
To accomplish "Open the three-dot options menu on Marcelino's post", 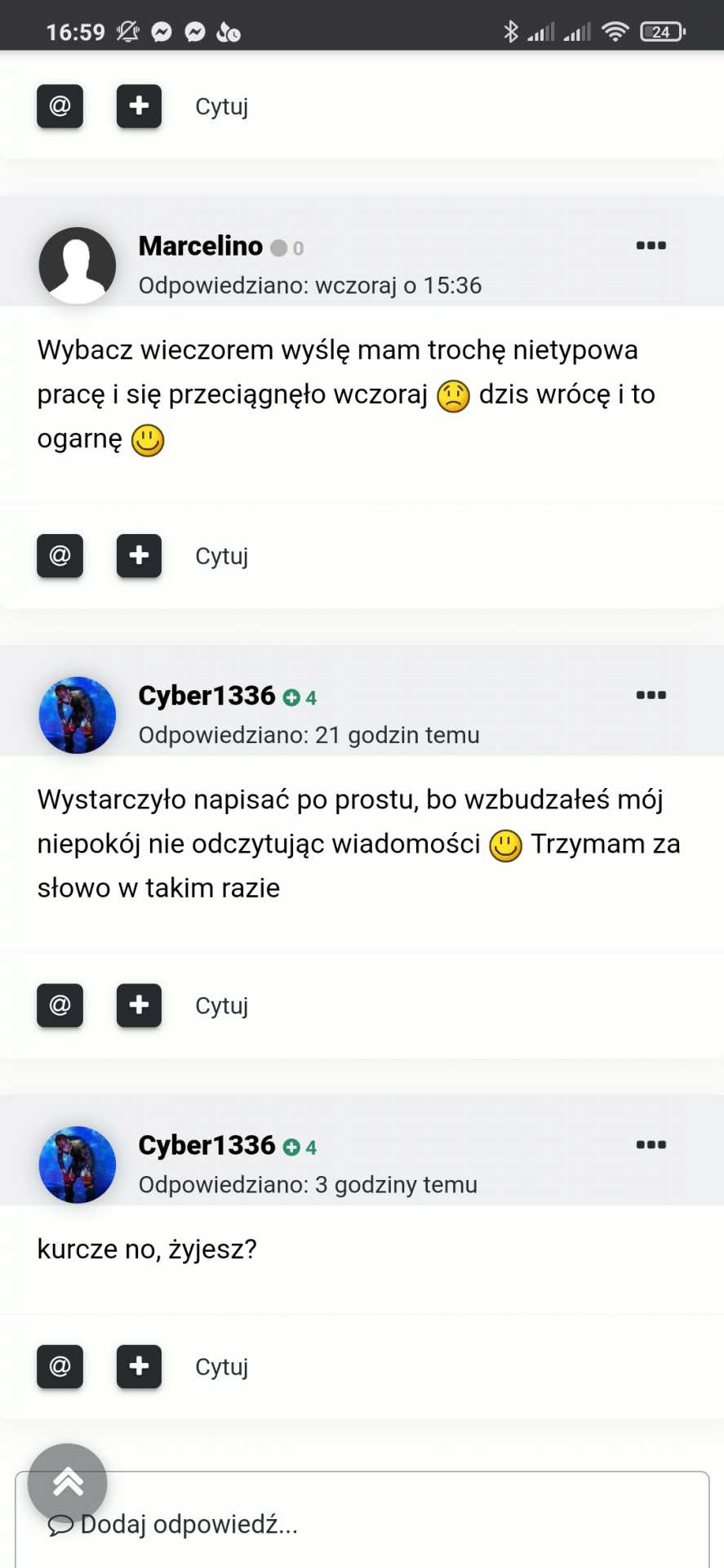I will pos(651,245).
